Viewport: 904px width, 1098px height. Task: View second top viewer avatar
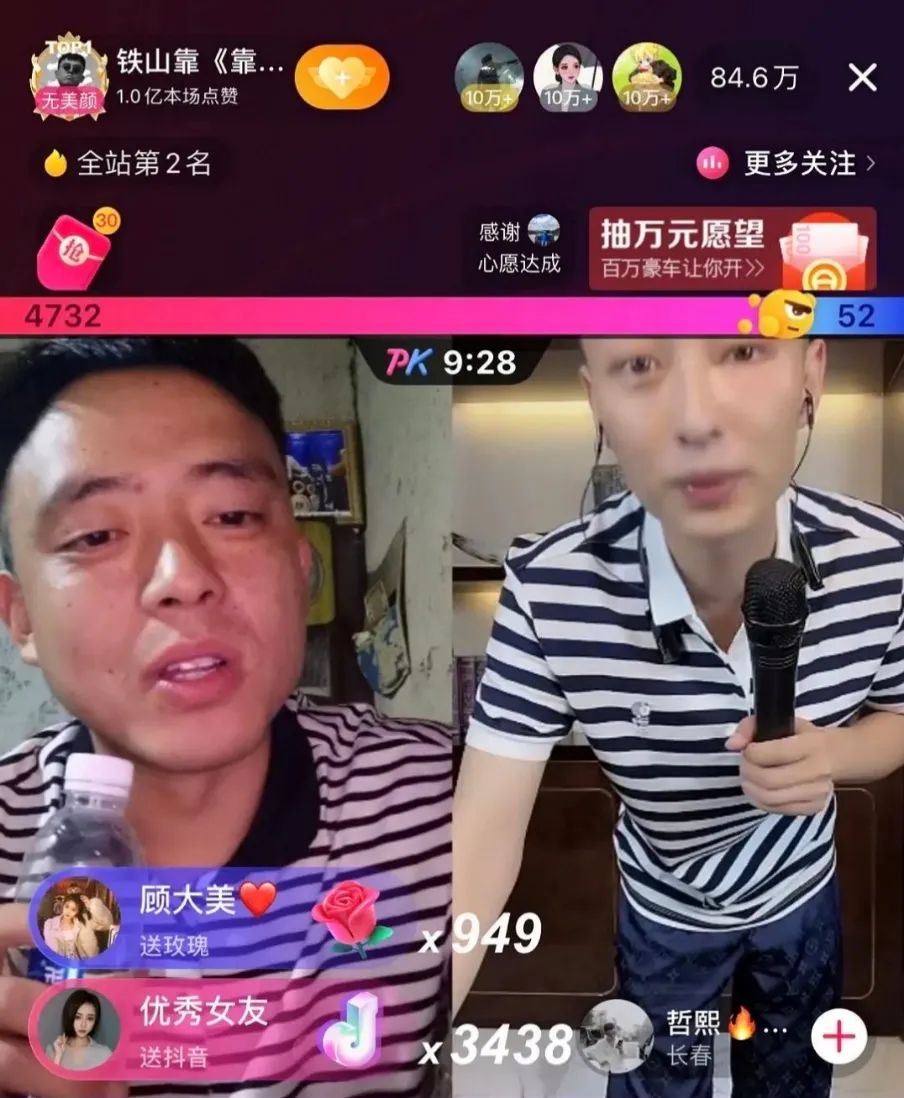coord(566,76)
